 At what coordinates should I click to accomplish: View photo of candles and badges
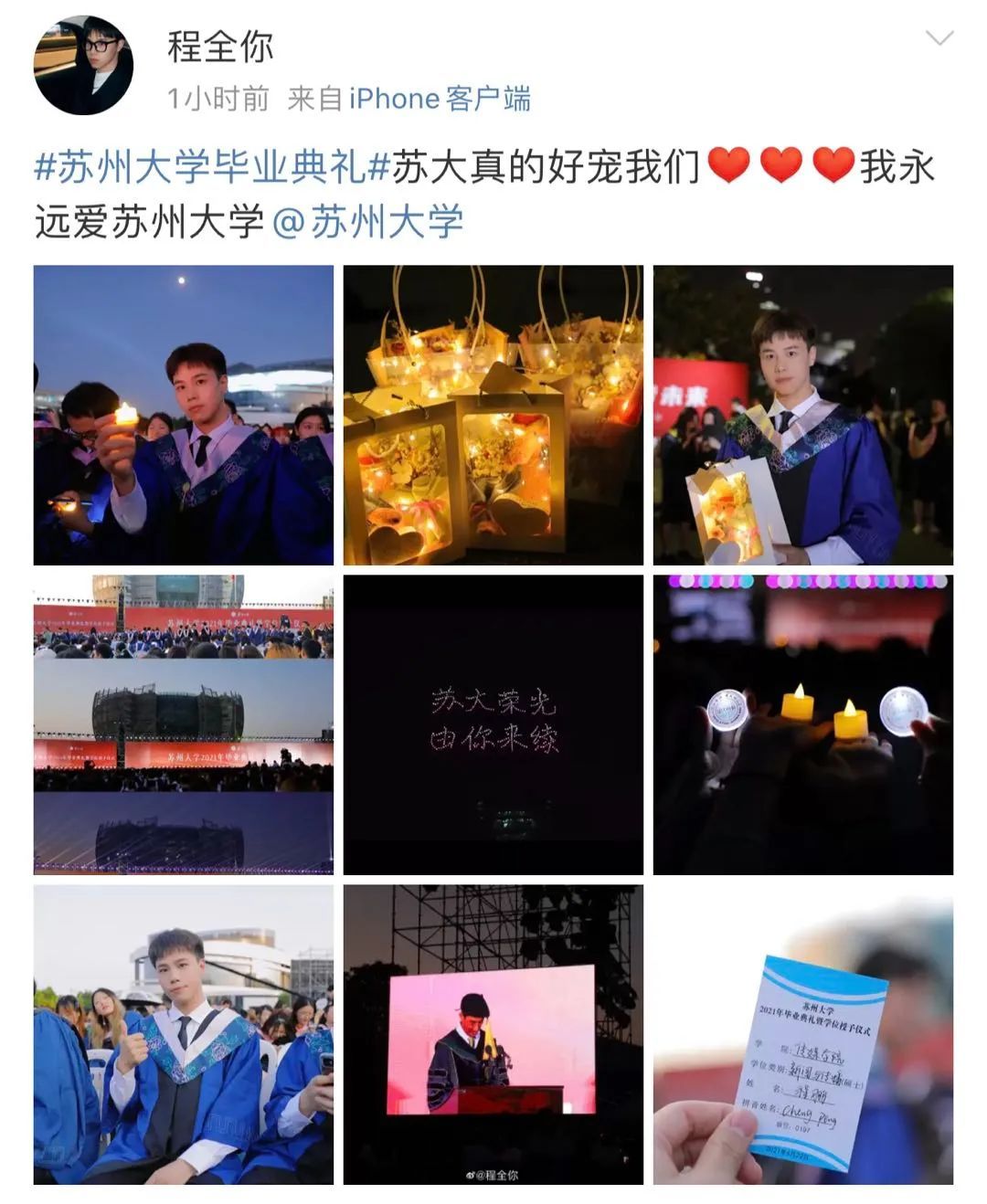[x=802, y=724]
